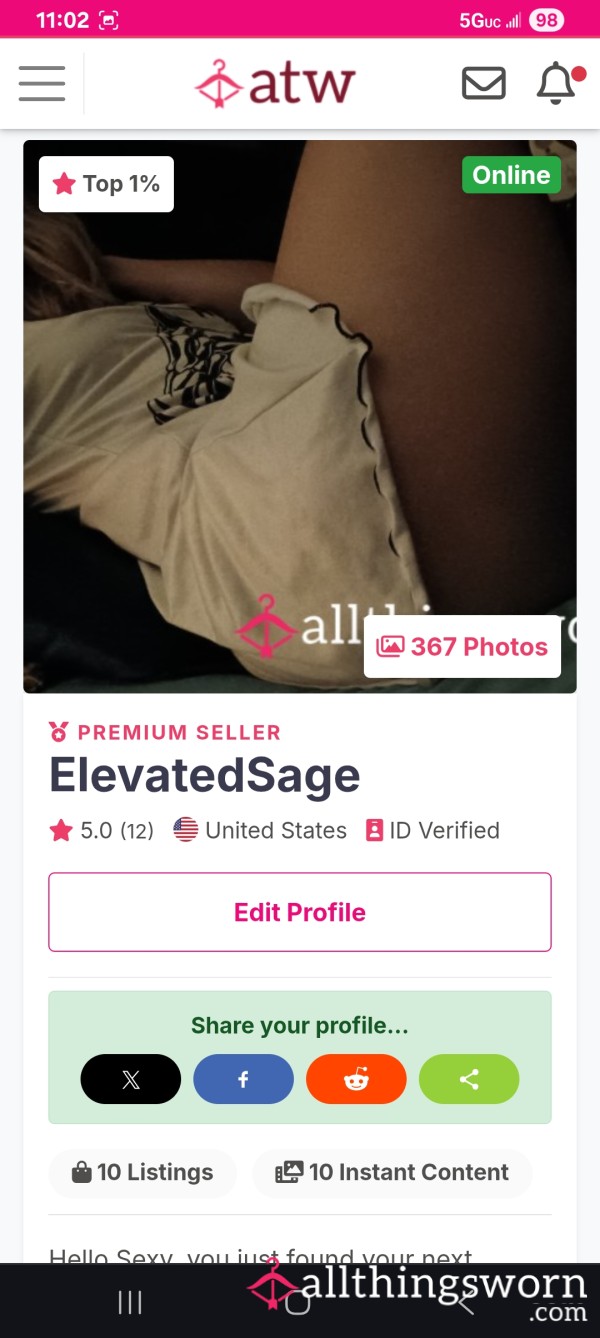600x1338 pixels.
Task: Open 10 Instant Content
Action: click(392, 1172)
